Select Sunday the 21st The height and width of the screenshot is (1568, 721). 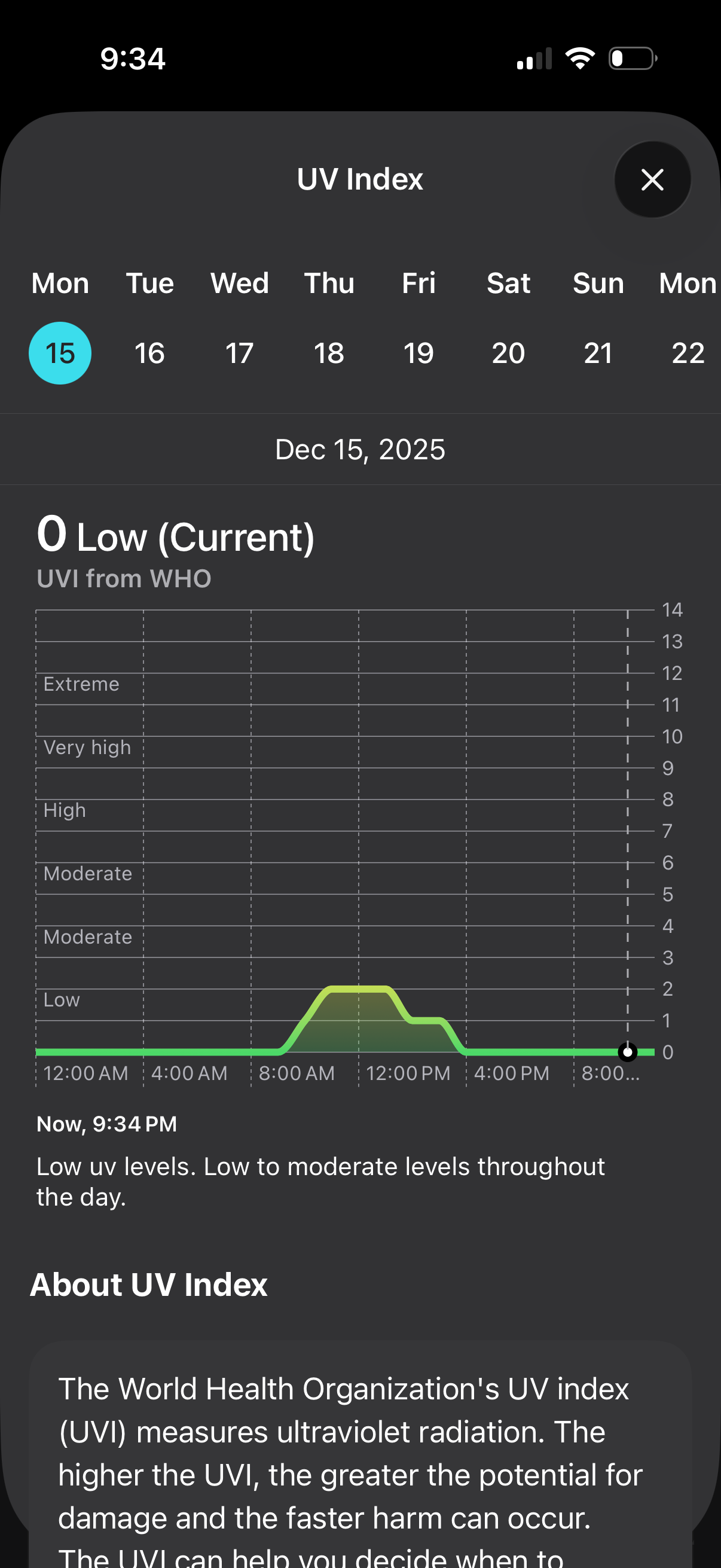(597, 353)
